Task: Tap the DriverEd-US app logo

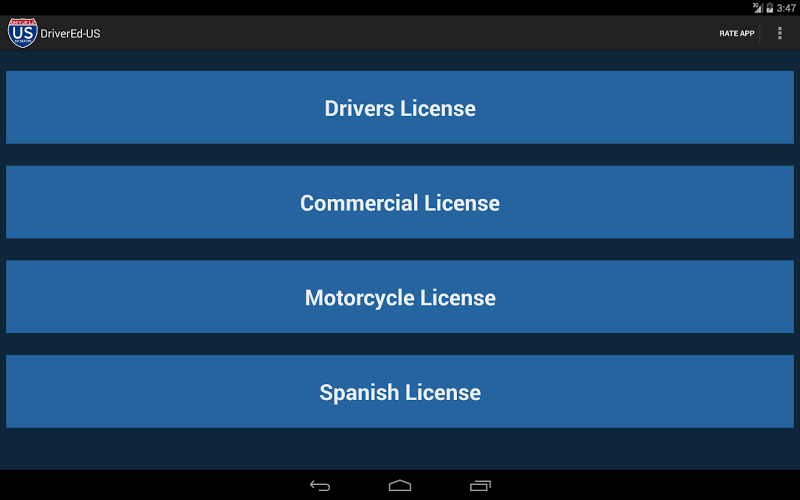Action: pyautogui.click(x=22, y=33)
